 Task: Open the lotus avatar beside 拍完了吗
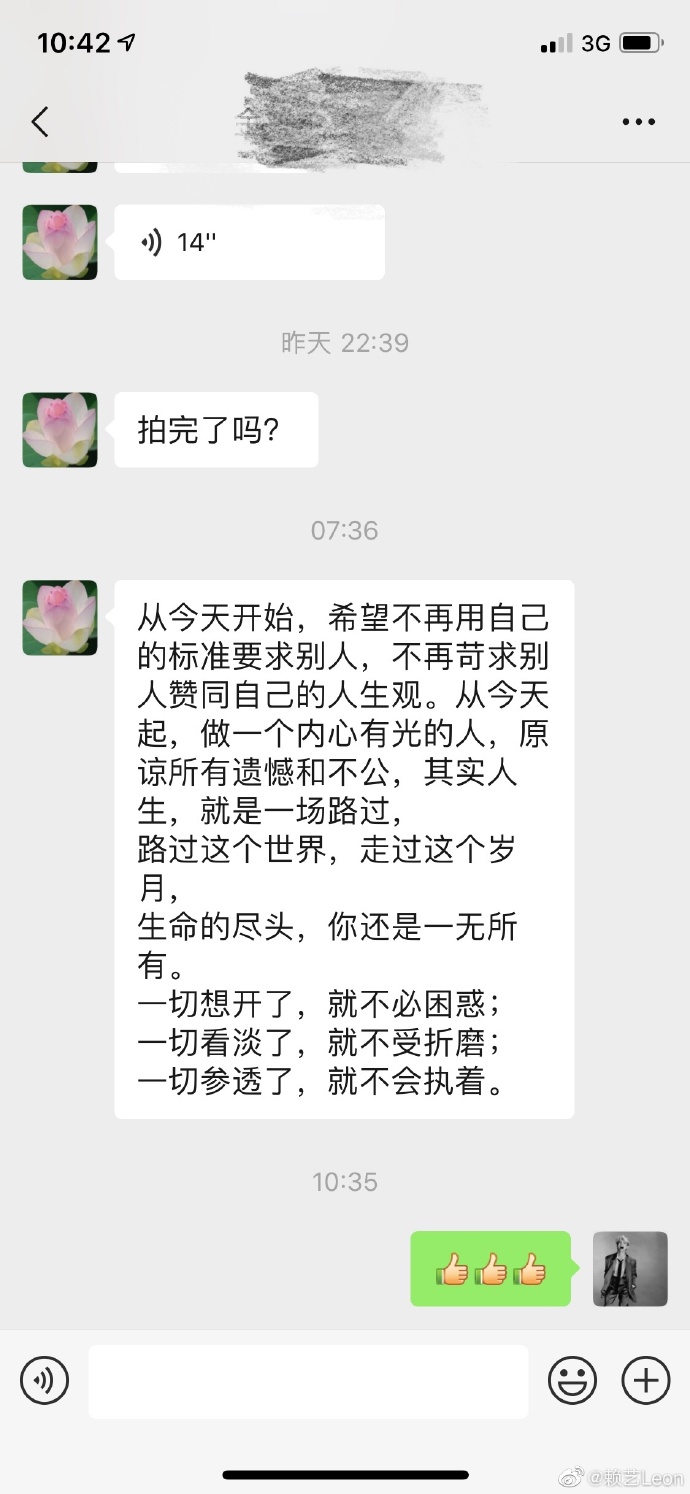click(x=60, y=430)
